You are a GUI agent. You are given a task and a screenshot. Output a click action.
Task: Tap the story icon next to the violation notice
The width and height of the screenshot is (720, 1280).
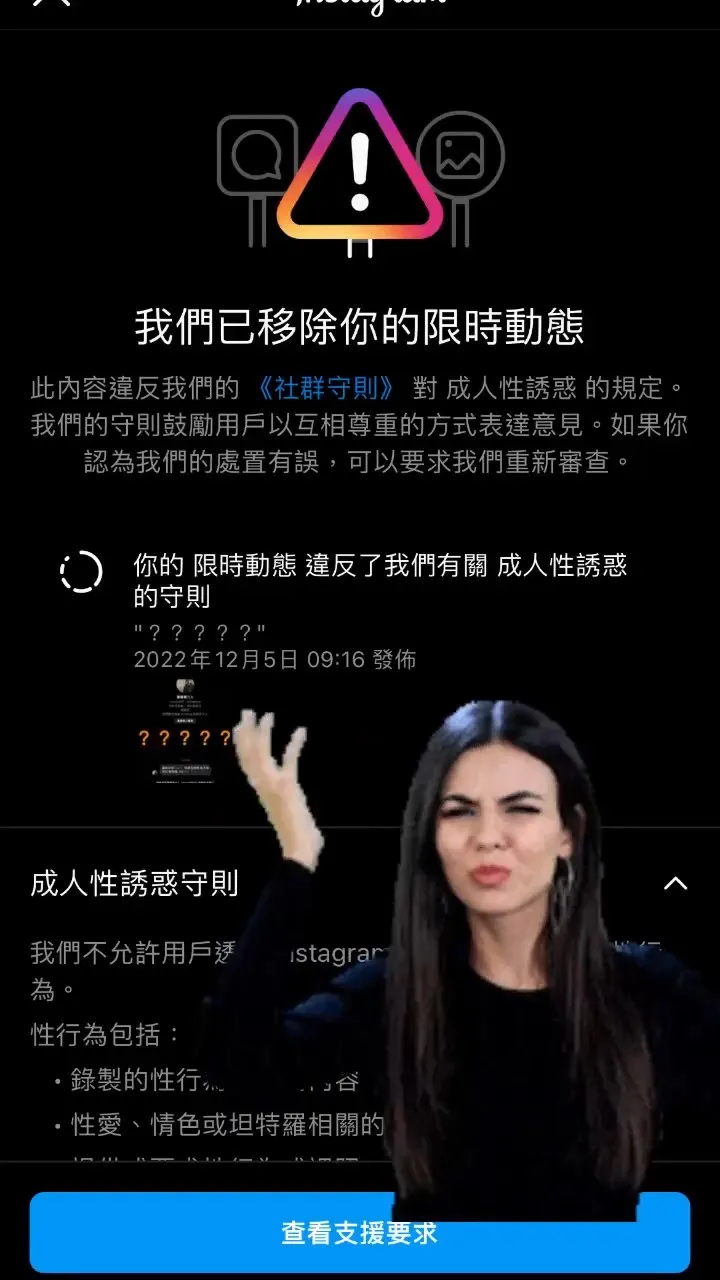(82, 572)
